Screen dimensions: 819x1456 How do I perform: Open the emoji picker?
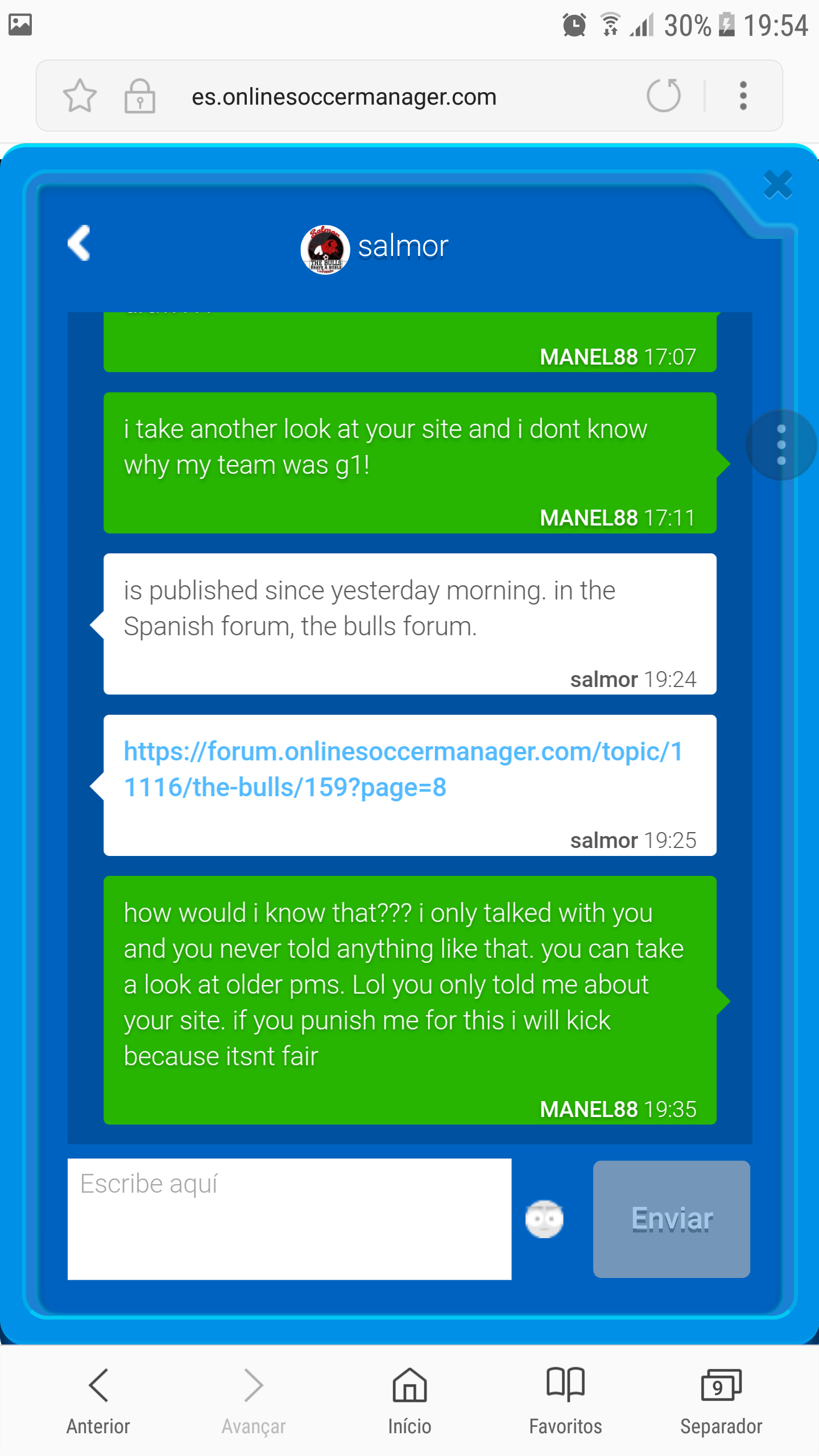544,1219
